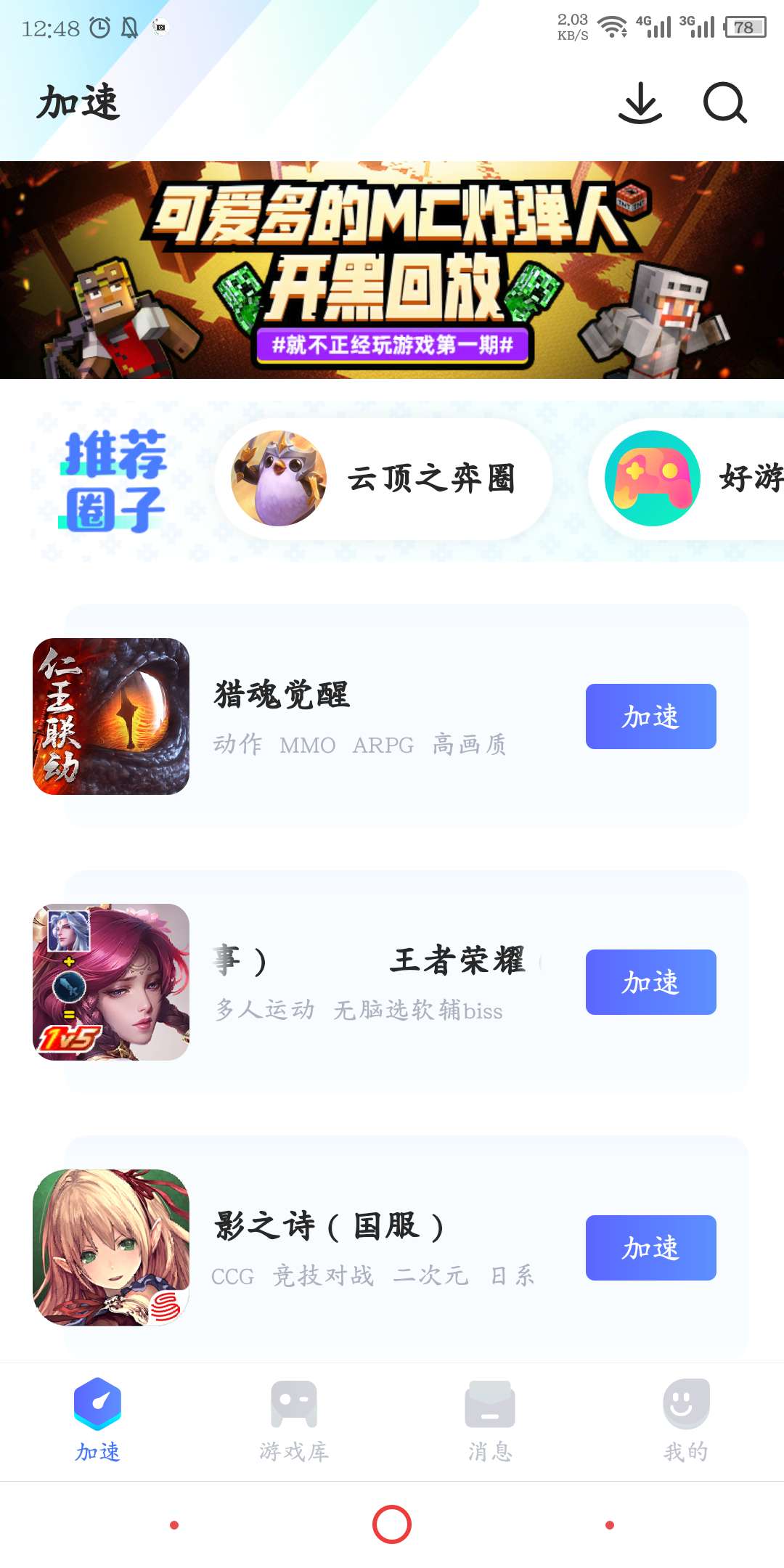Open the 王者荣耀 game card
Image resolution: width=784 pixels, height=1568 pixels.
[x=363, y=982]
